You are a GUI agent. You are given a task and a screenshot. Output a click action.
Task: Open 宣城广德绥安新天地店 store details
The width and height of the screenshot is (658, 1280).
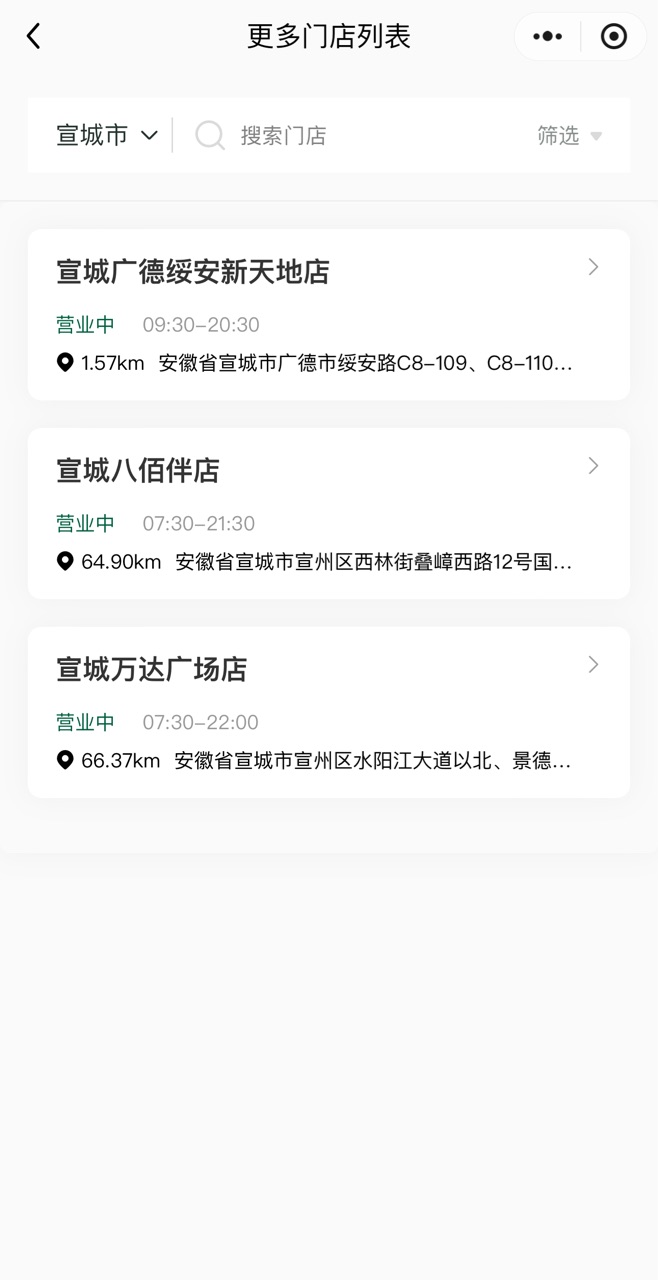coord(329,315)
